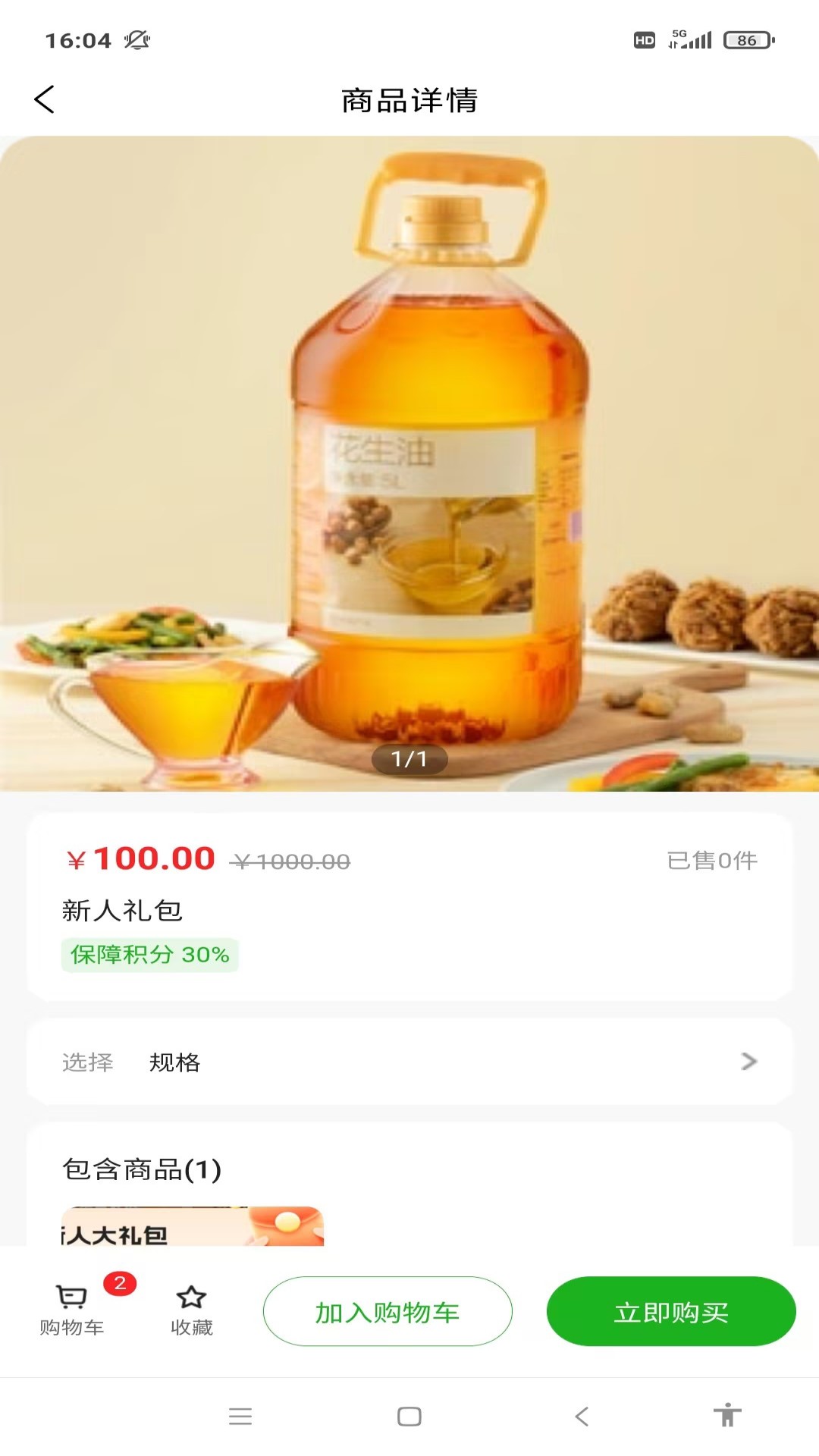Open the 规格 specification selector
The image size is (819, 1456).
click(409, 1062)
